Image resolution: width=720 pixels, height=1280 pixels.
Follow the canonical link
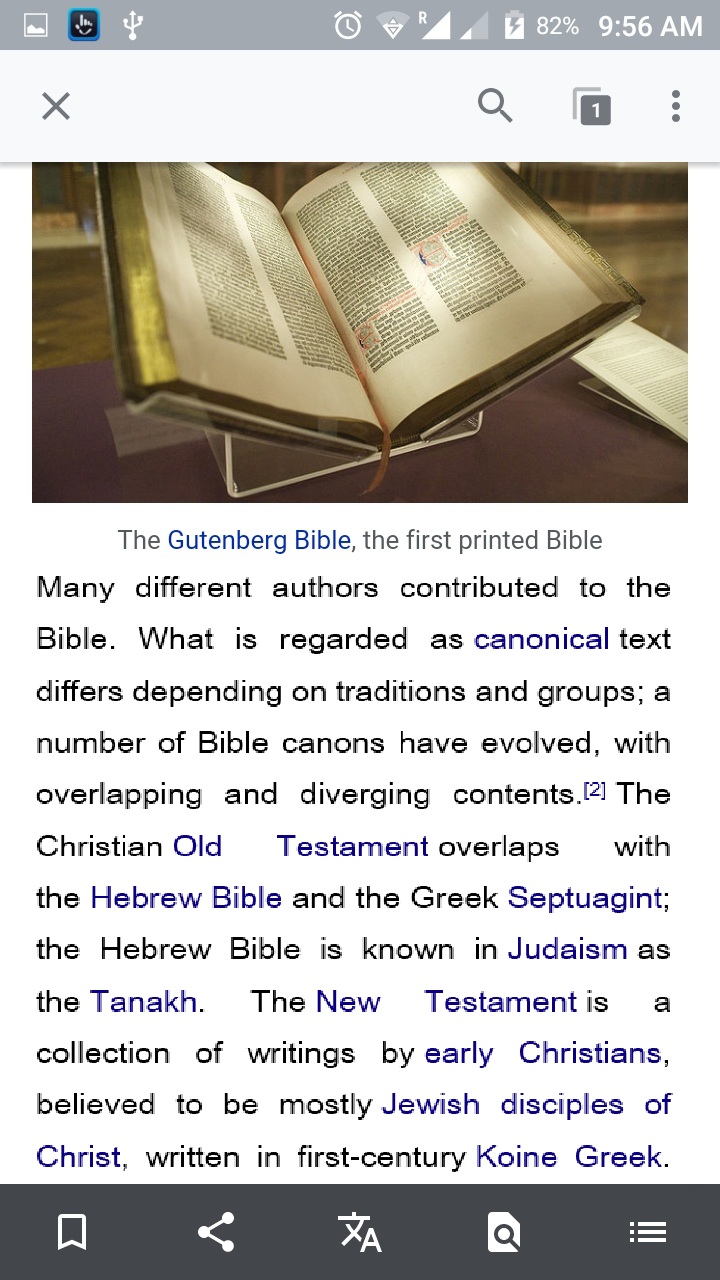click(541, 639)
